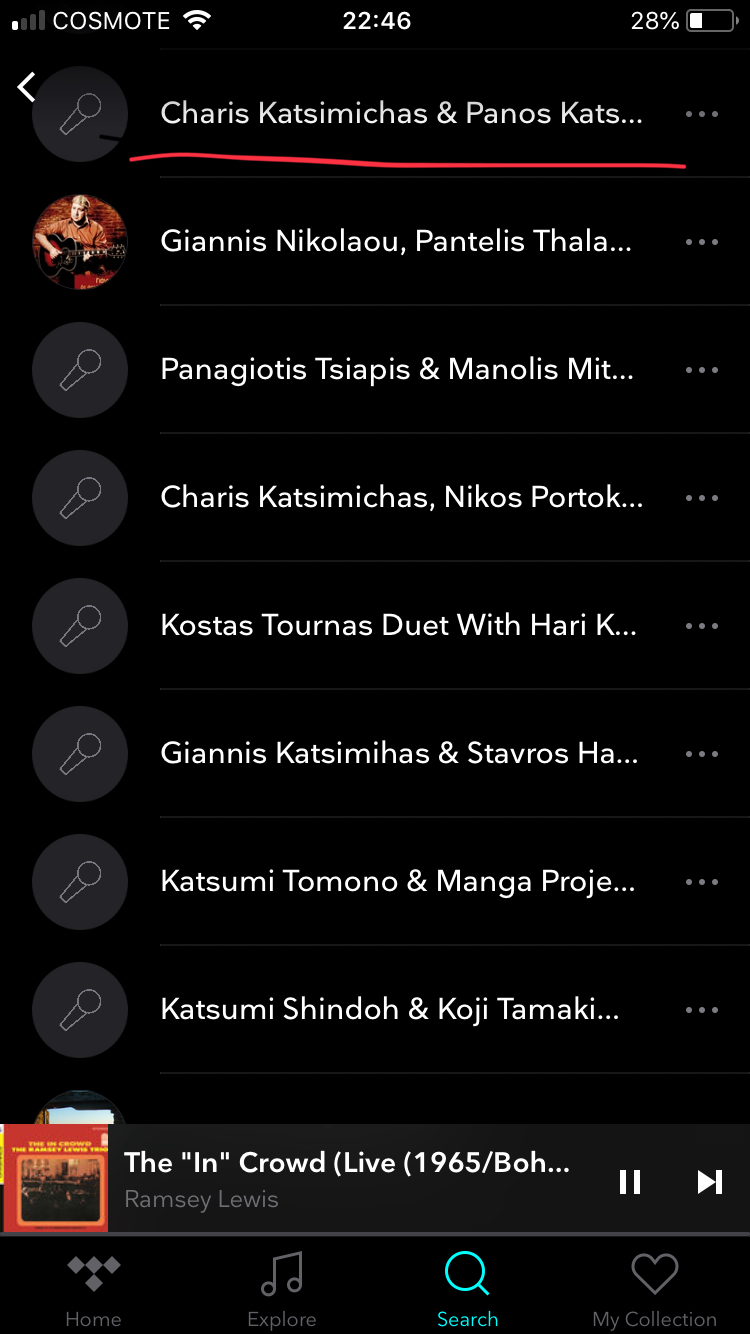Viewport: 750px width, 1334px height.
Task: Select Giannis Katsimihas & Stavros Ha... artist
Action: (x=398, y=754)
